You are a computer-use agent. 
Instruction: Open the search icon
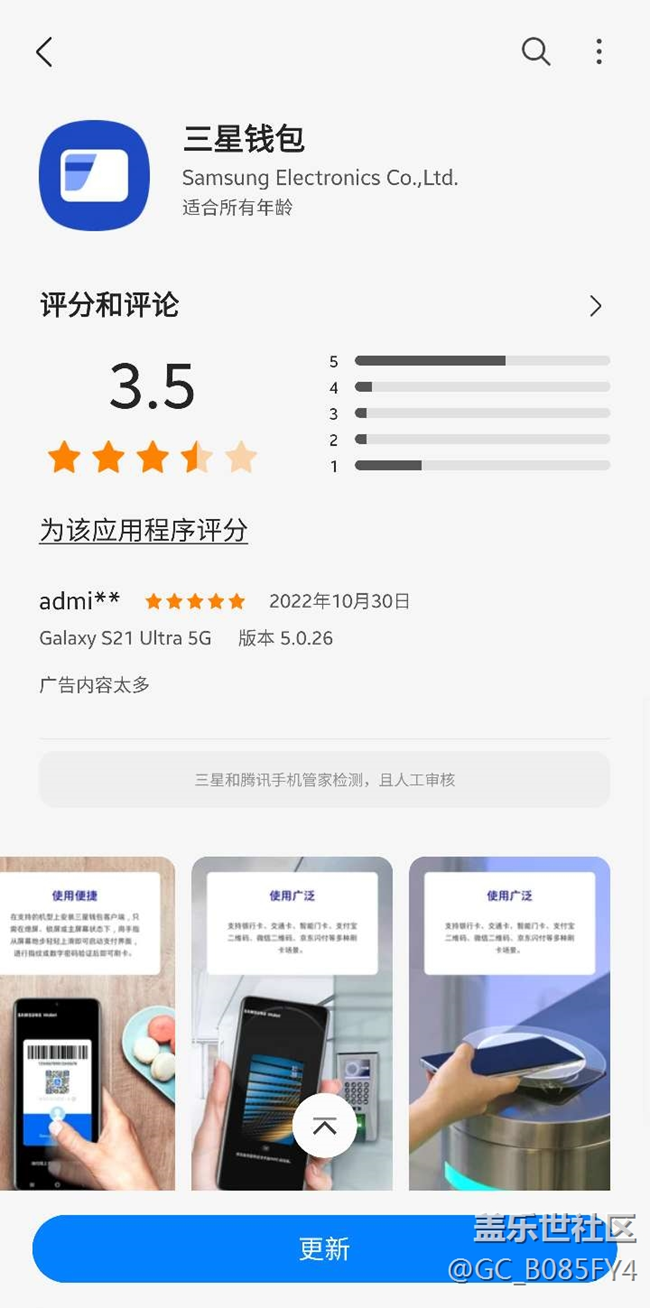tap(536, 52)
